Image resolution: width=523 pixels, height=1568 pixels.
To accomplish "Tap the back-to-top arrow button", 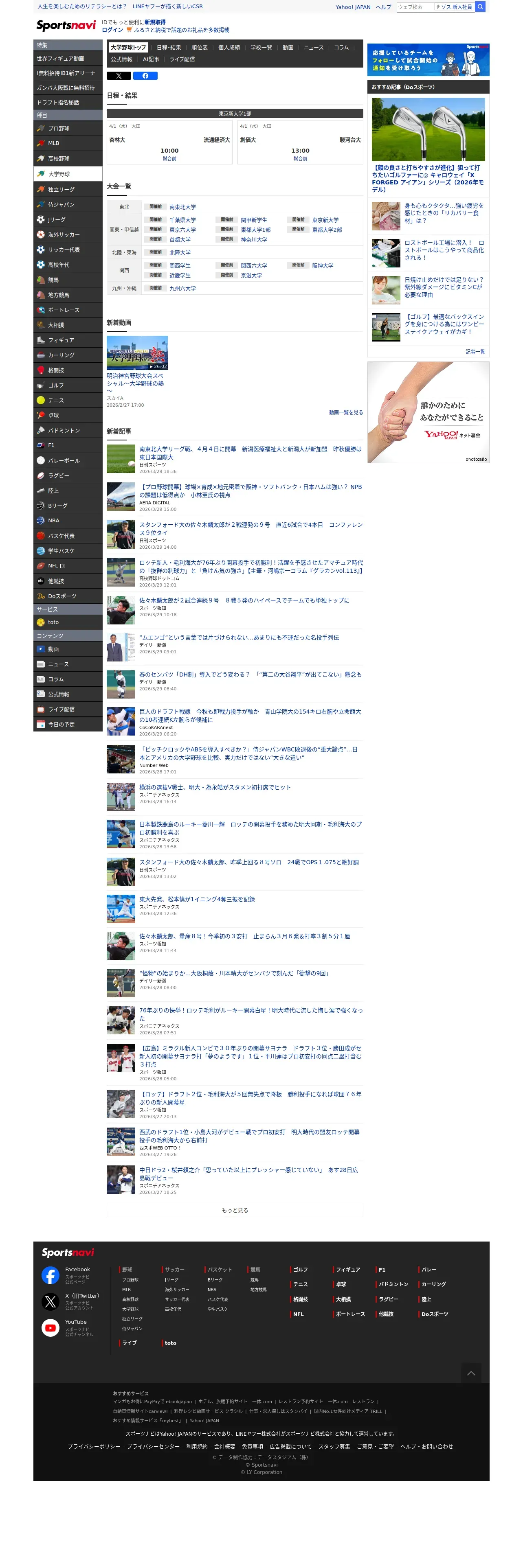I will tap(471, 1373).
